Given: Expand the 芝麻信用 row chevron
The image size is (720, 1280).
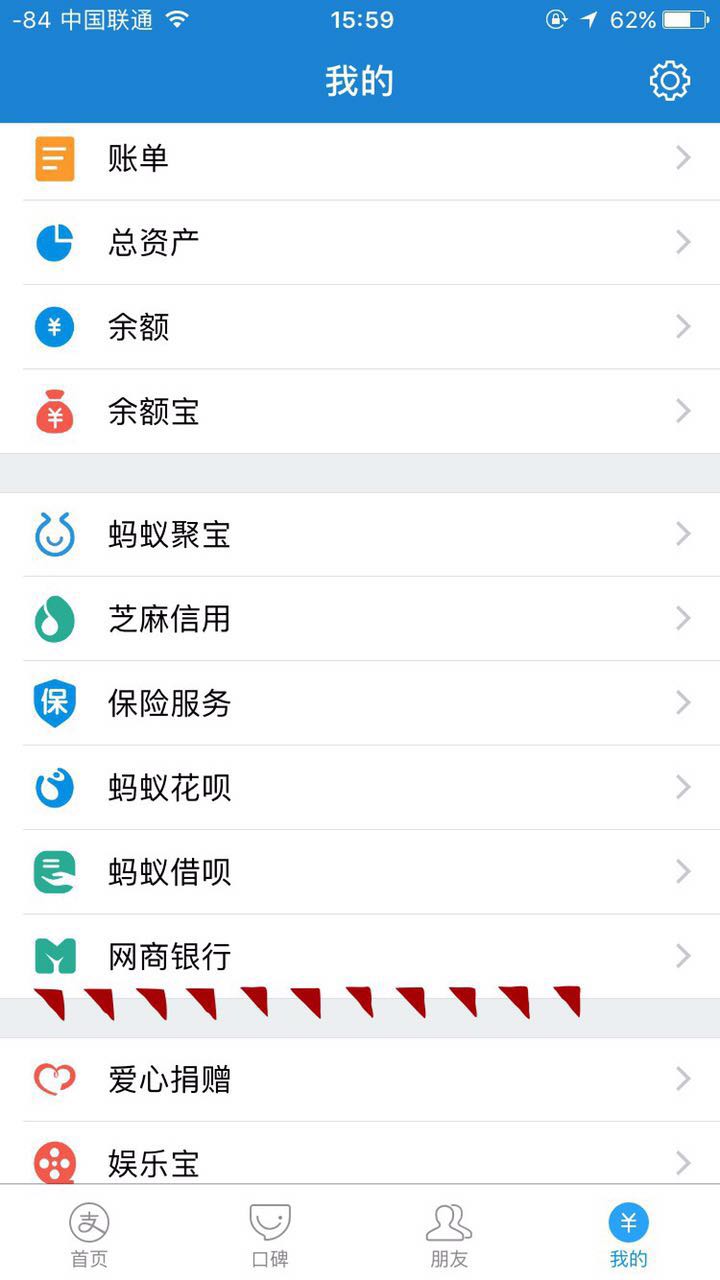Looking at the screenshot, I should pos(683,619).
